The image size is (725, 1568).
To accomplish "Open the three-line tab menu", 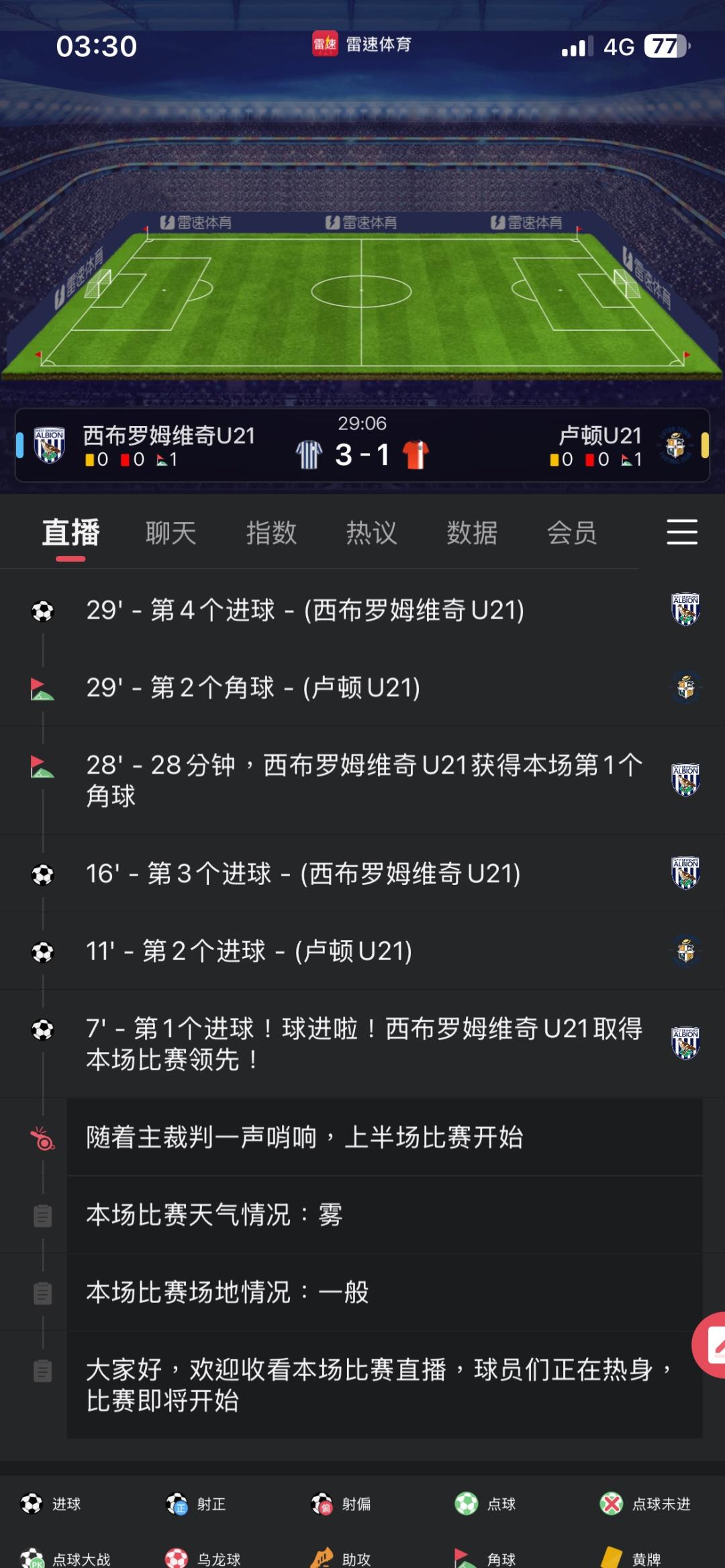I will [681, 532].
